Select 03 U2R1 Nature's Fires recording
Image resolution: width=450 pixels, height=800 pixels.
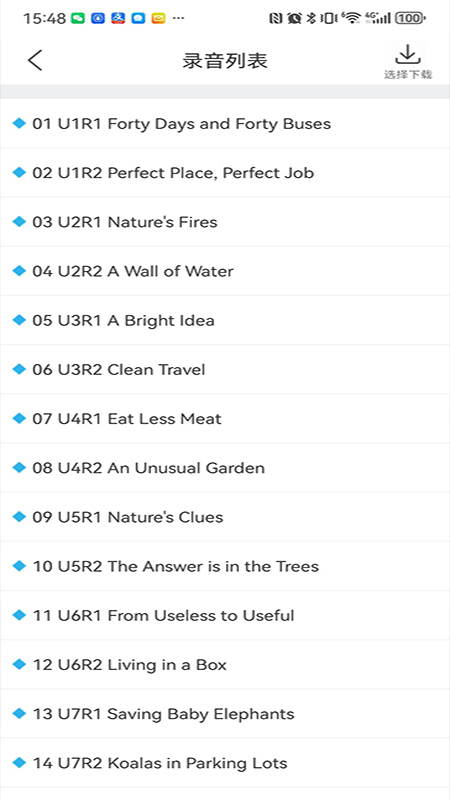click(225, 222)
